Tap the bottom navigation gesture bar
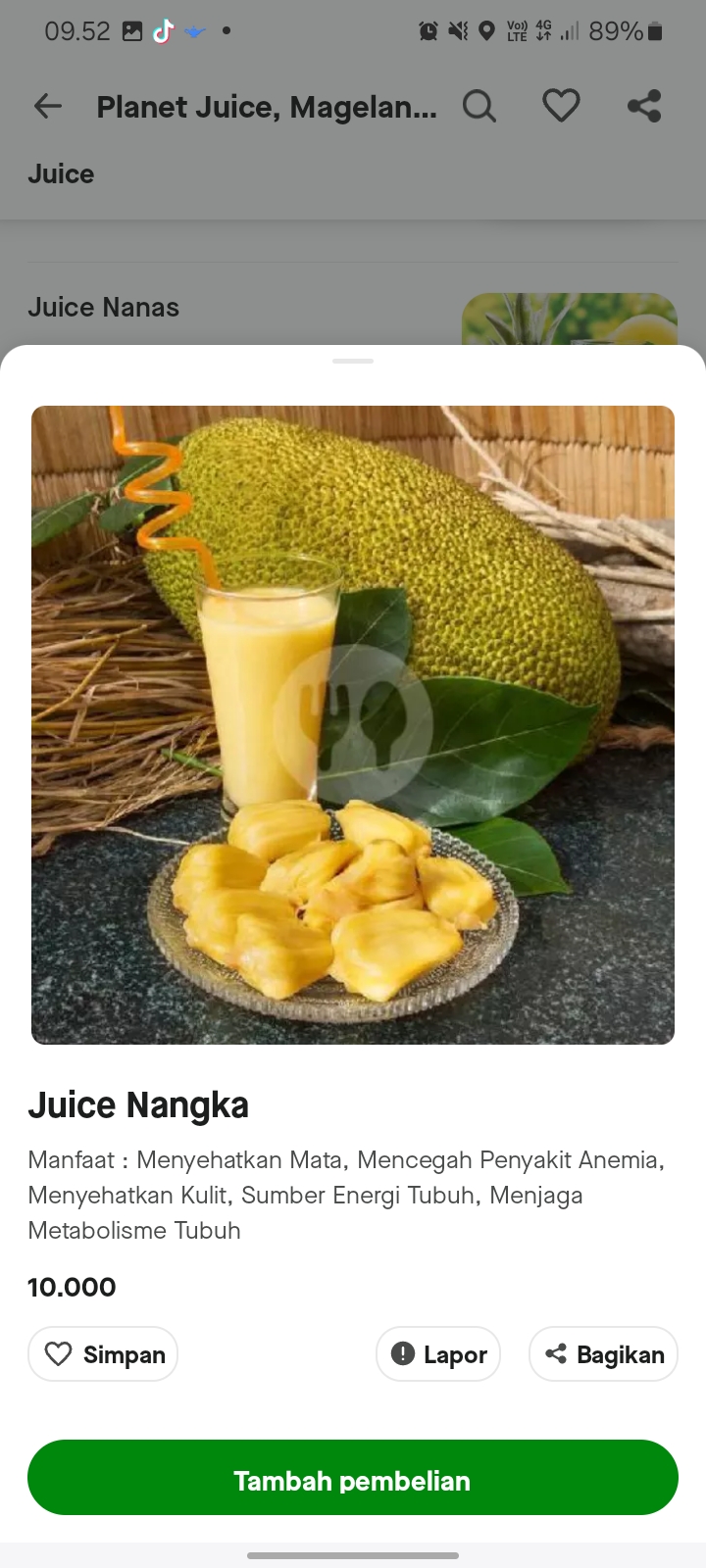This screenshot has height=1568, width=706. pyautogui.click(x=353, y=1556)
